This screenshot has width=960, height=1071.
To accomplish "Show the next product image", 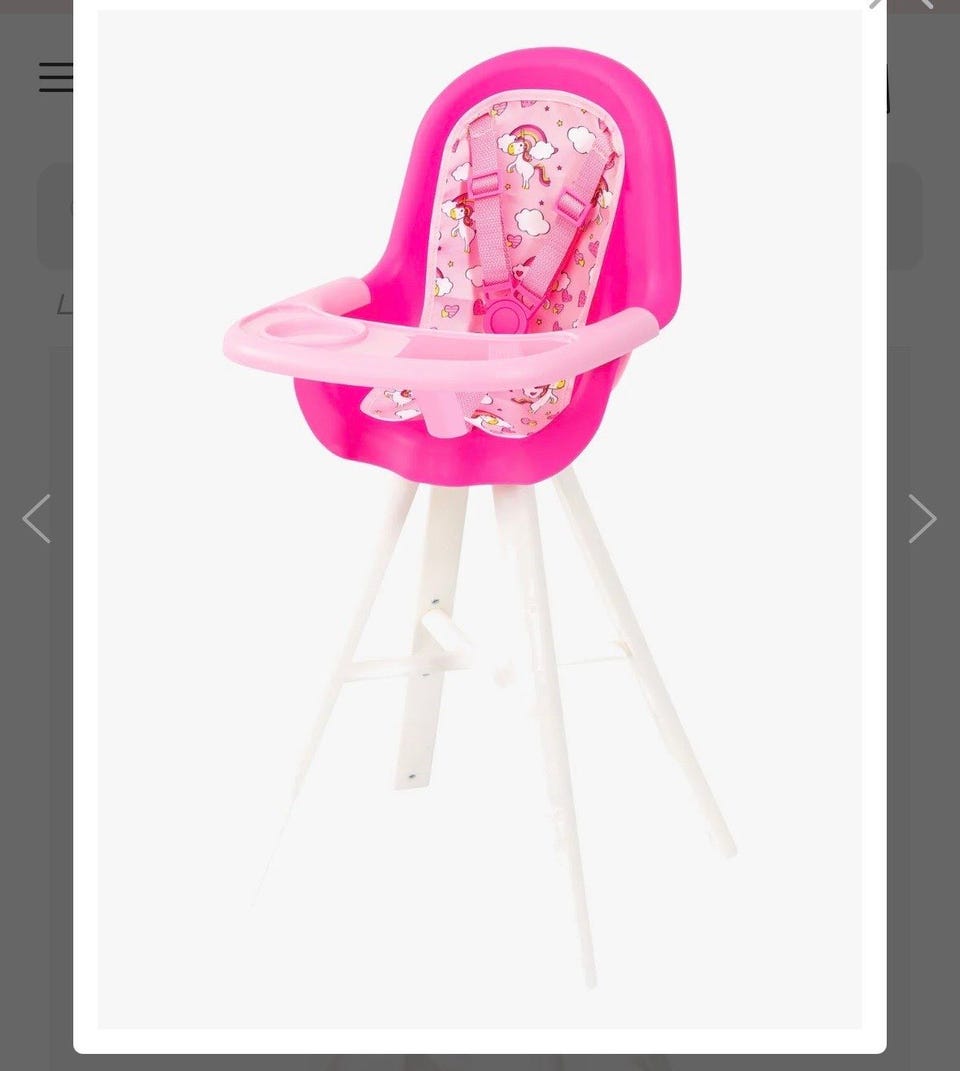I will pyautogui.click(x=921, y=519).
